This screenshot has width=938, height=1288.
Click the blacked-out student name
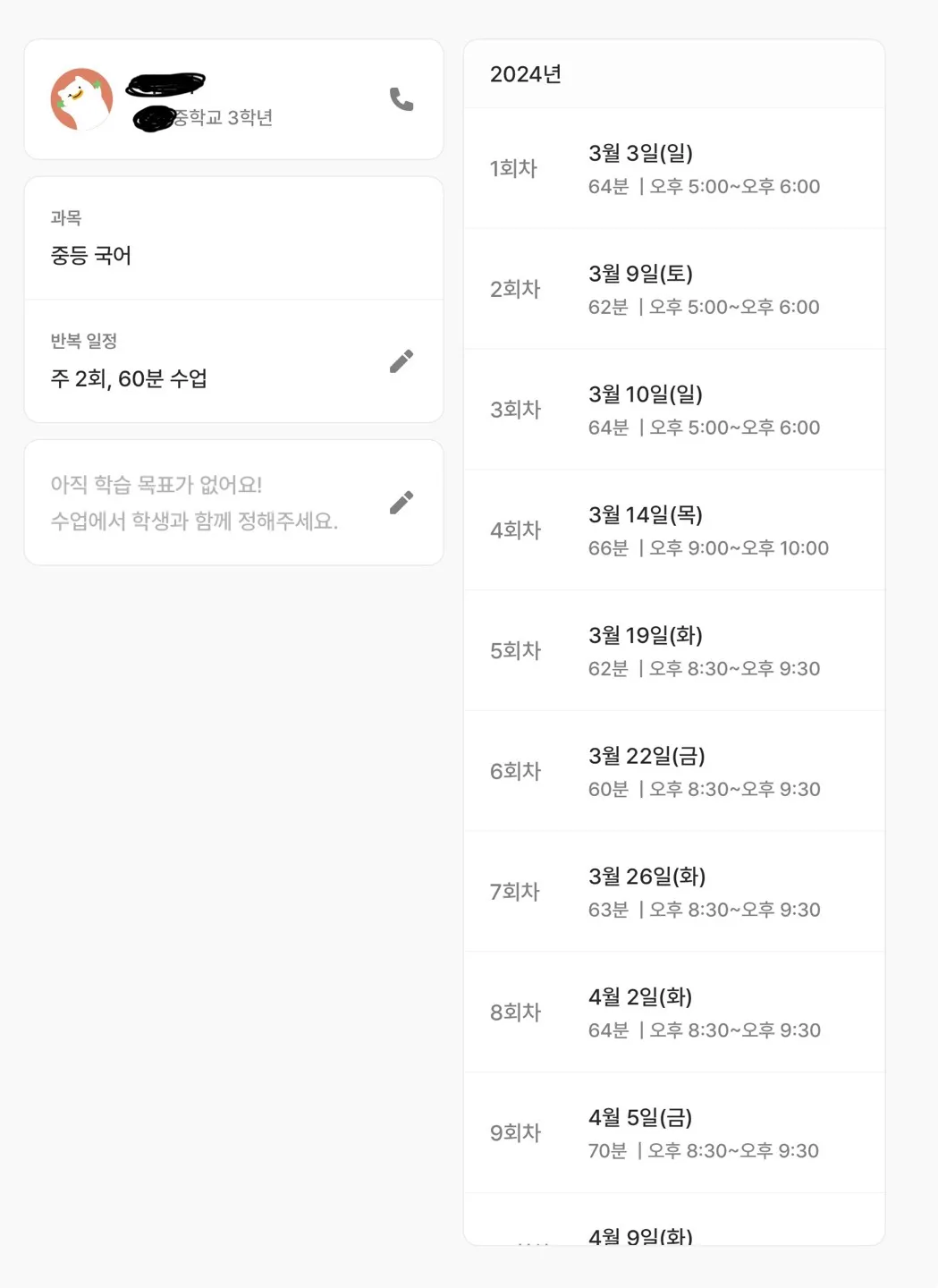165,87
